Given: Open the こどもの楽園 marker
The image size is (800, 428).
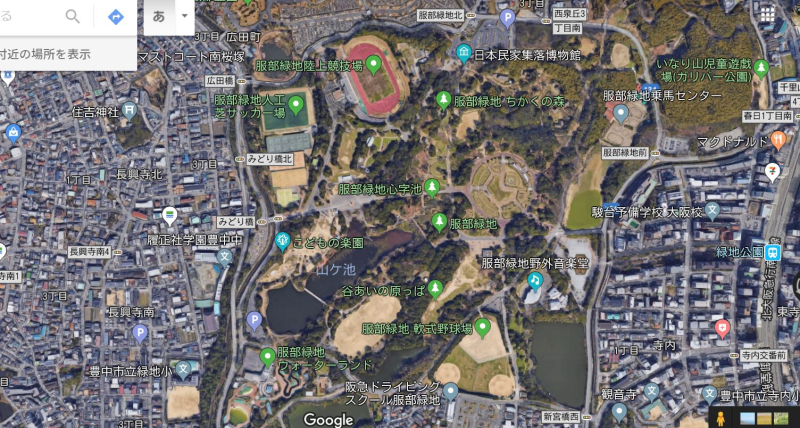Looking at the screenshot, I should pyautogui.click(x=284, y=241).
